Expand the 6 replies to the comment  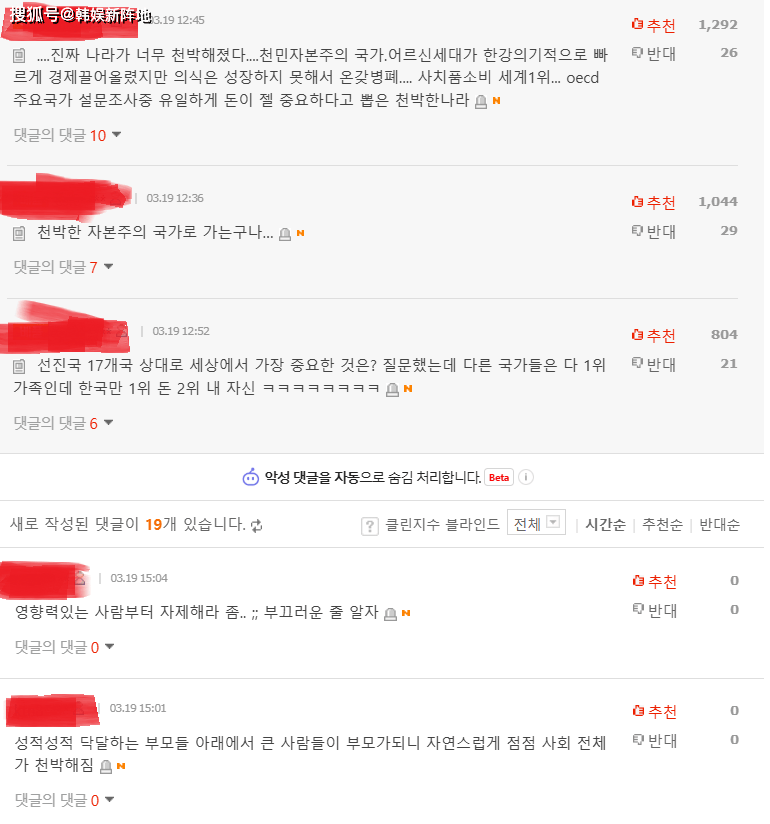(x=63, y=423)
